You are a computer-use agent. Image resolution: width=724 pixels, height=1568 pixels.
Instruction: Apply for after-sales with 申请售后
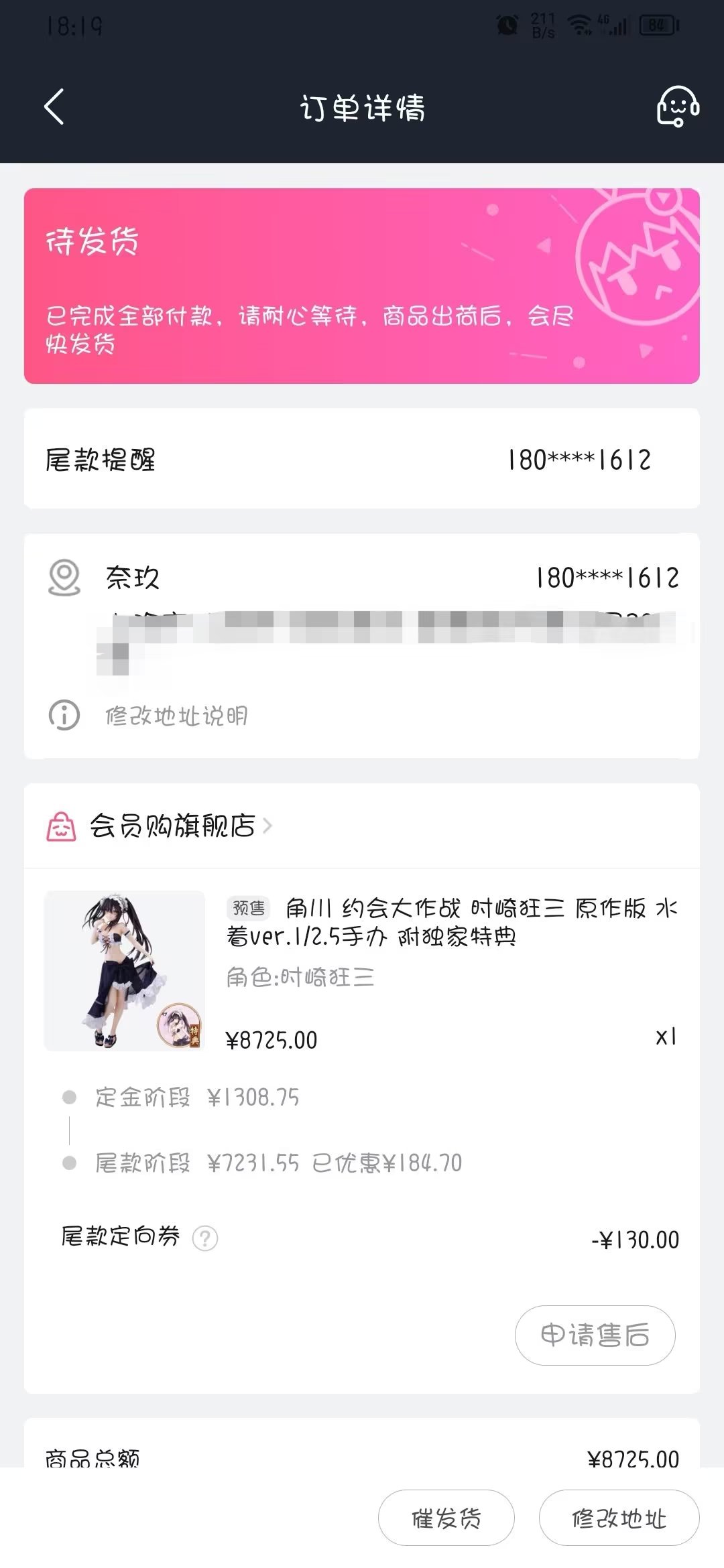click(x=595, y=1335)
